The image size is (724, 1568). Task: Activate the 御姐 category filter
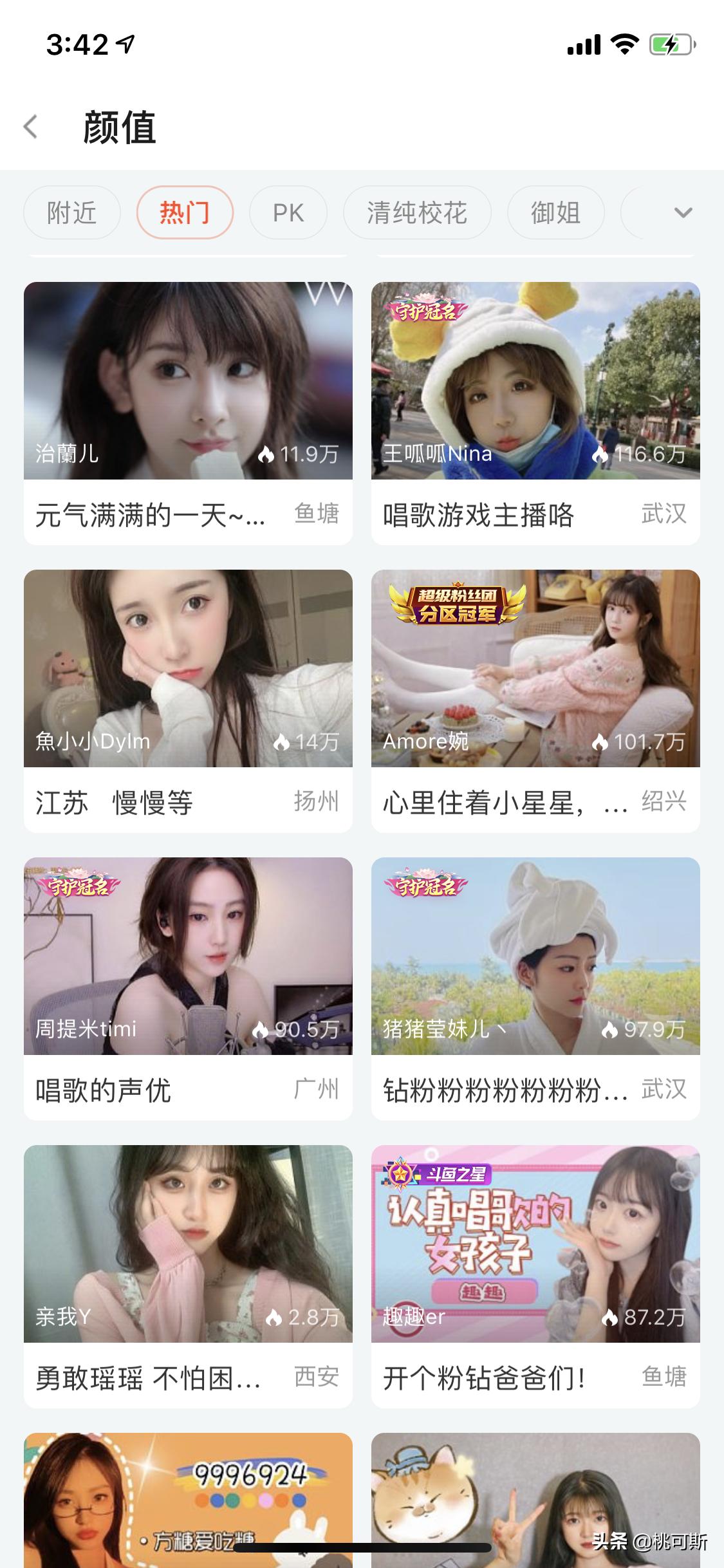[x=556, y=212]
